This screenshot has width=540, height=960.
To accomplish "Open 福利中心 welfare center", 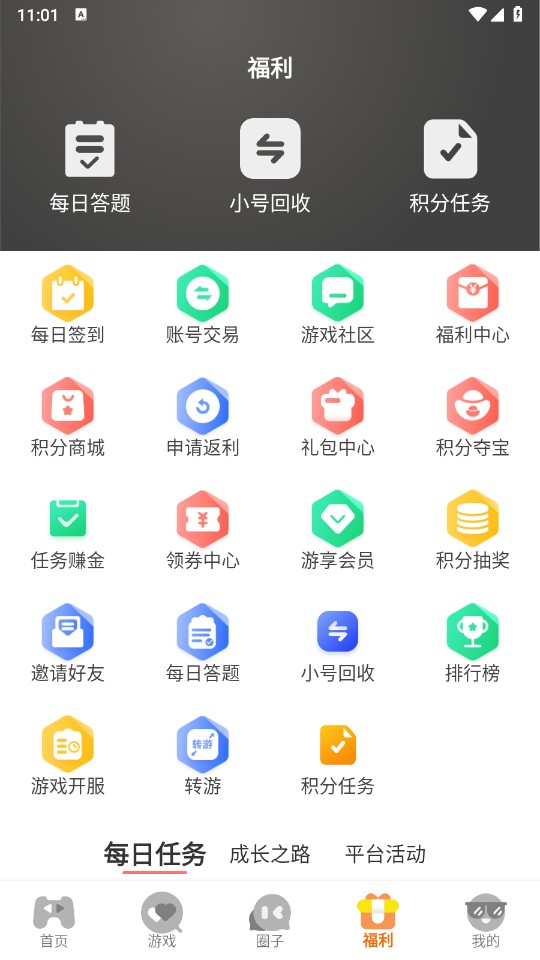I will pos(472,304).
